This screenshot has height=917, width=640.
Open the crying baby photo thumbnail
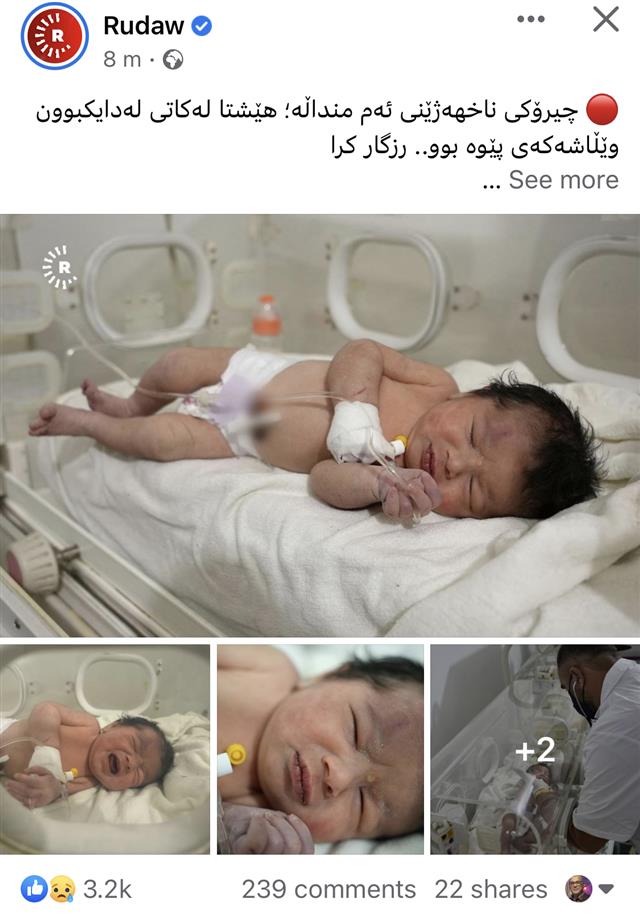click(x=105, y=749)
